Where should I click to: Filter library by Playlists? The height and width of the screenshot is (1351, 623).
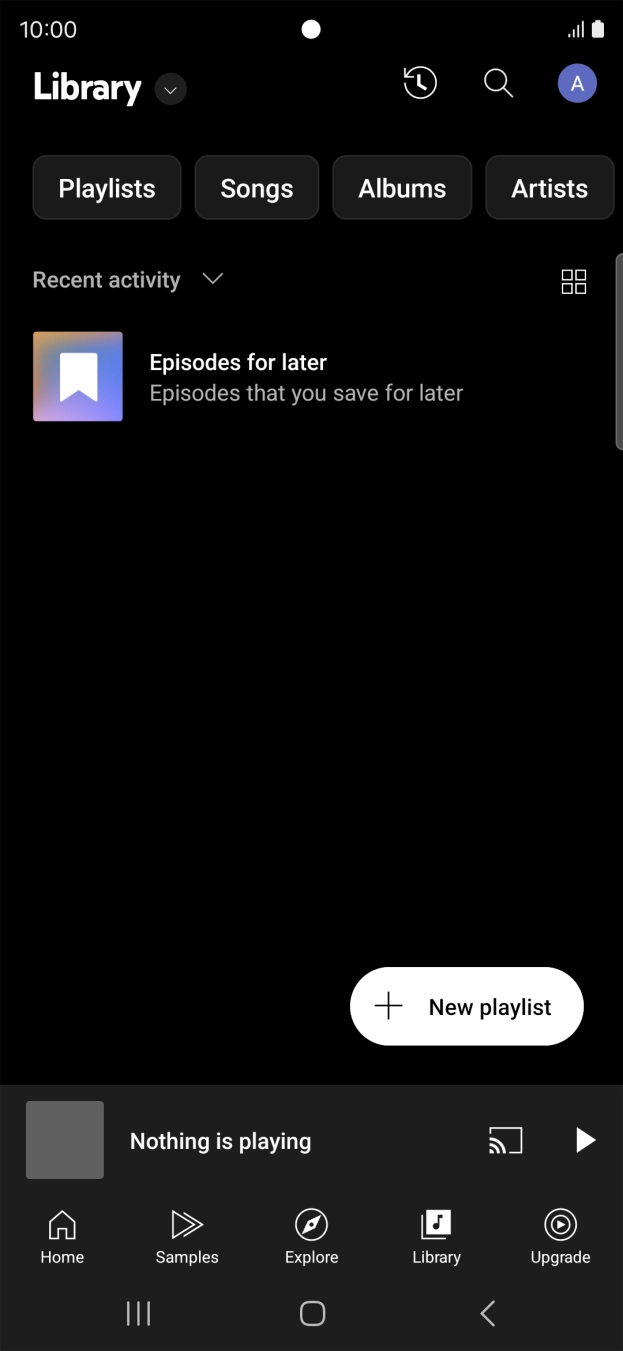click(107, 188)
